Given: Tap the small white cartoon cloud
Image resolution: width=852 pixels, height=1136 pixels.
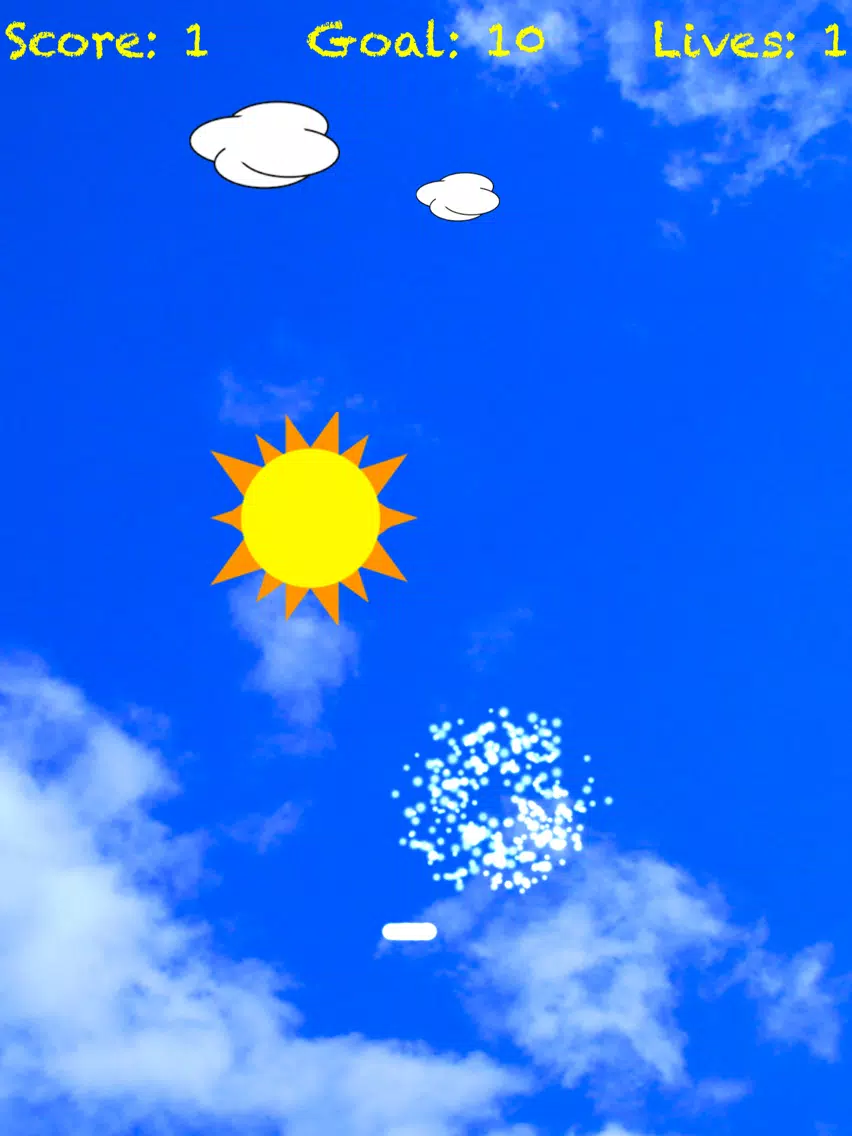Looking at the screenshot, I should [458, 196].
